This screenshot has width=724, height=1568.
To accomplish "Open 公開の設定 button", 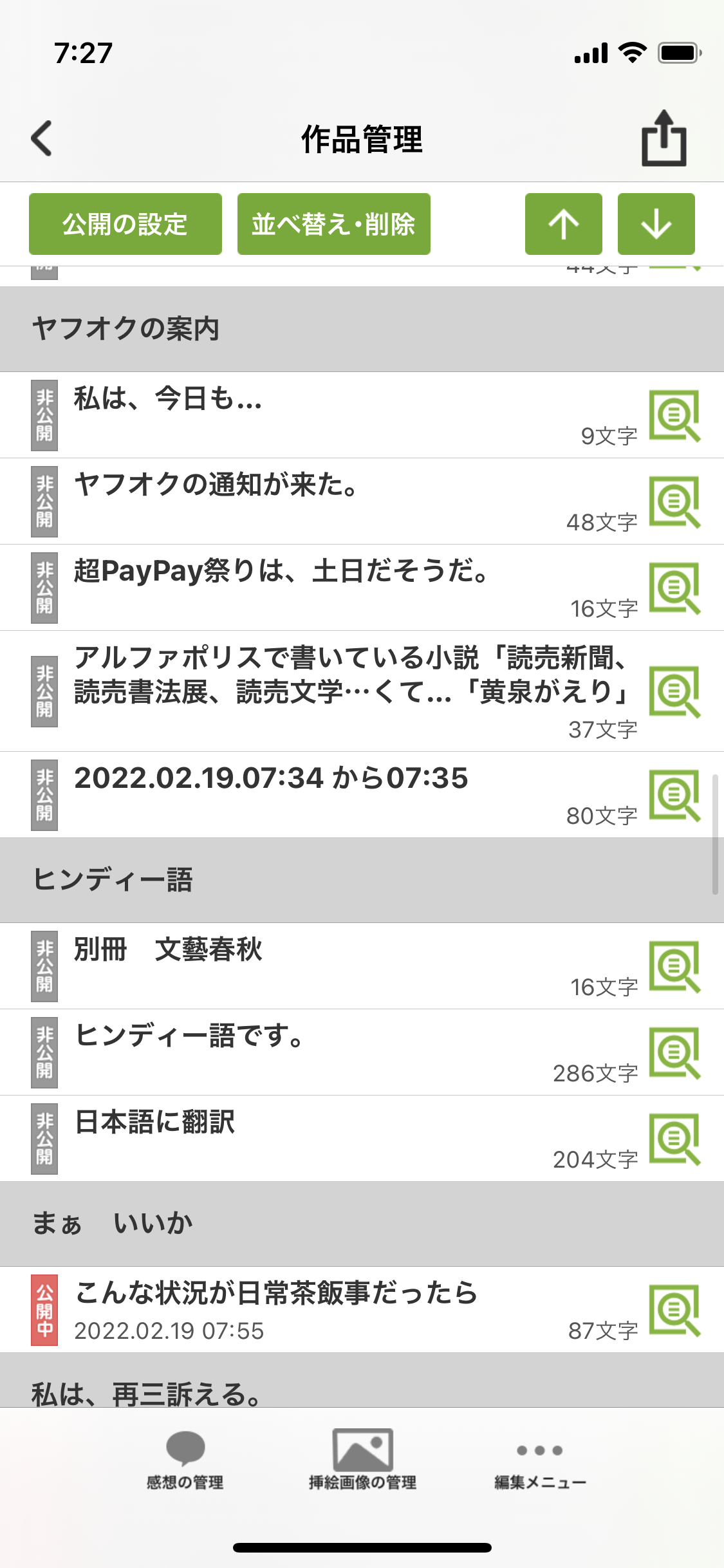I will tap(125, 224).
